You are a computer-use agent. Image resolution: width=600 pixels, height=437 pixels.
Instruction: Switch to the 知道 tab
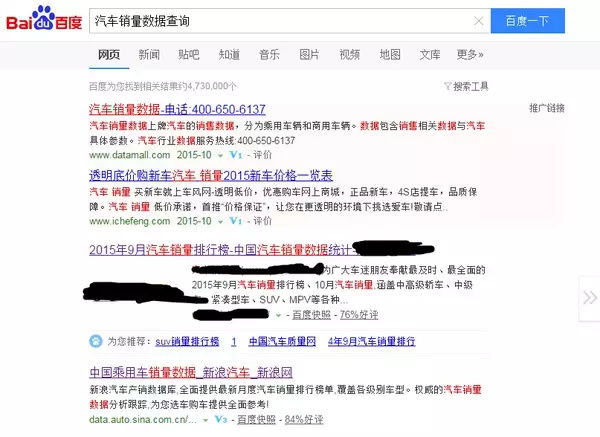click(x=229, y=54)
